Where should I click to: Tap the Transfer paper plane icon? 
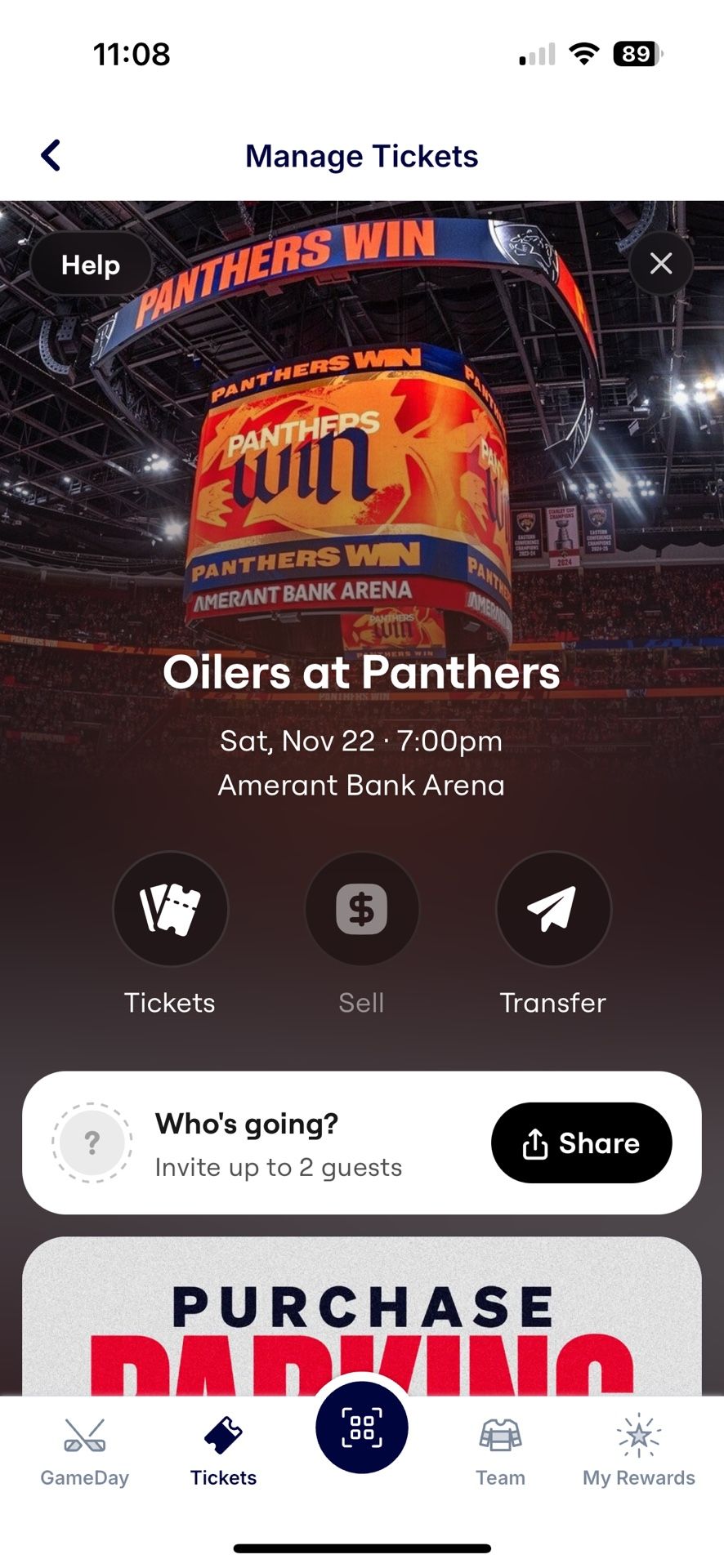552,909
